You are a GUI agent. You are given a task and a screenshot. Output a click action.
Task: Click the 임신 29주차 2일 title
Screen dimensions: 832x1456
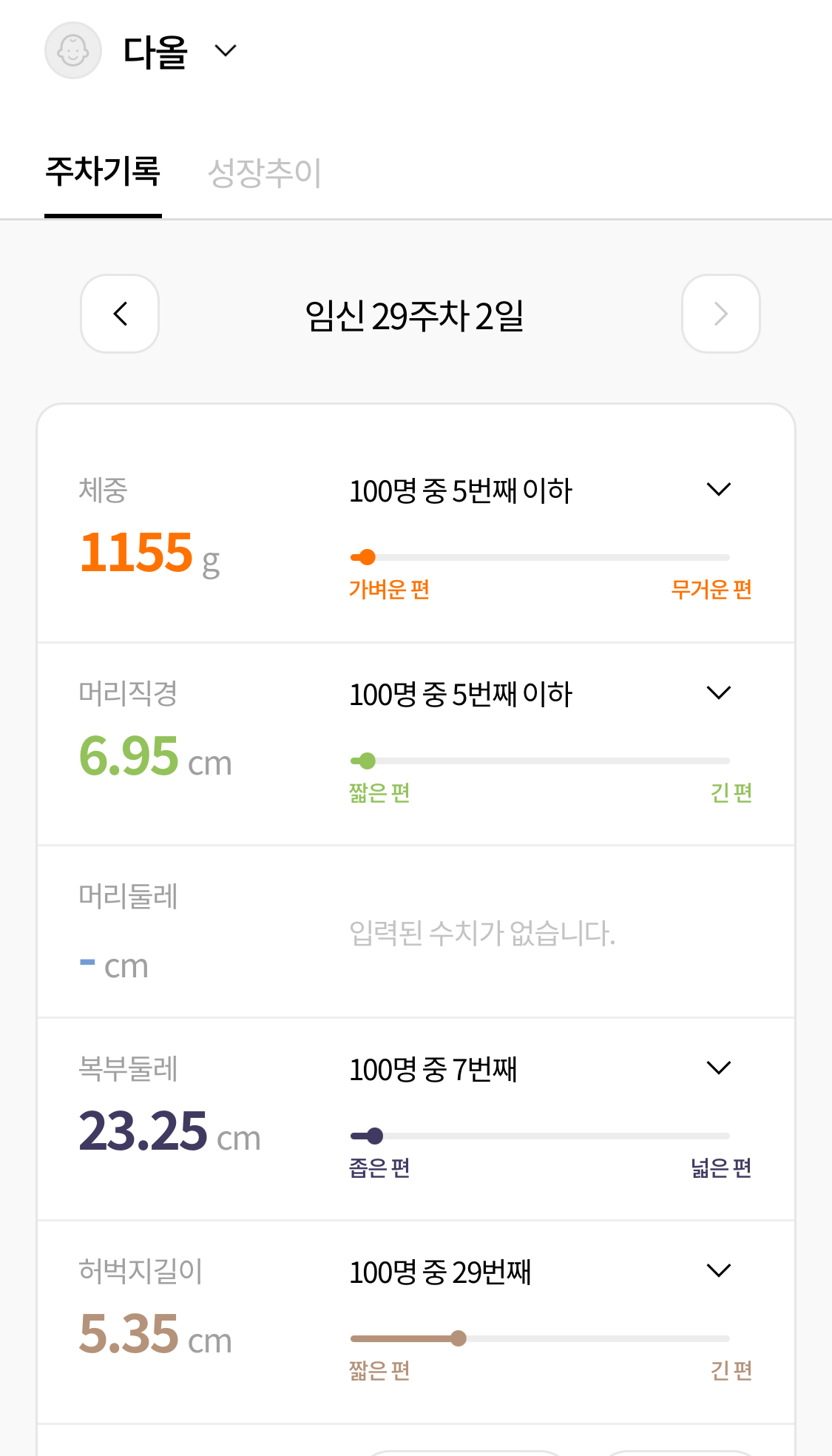pyautogui.click(x=416, y=314)
